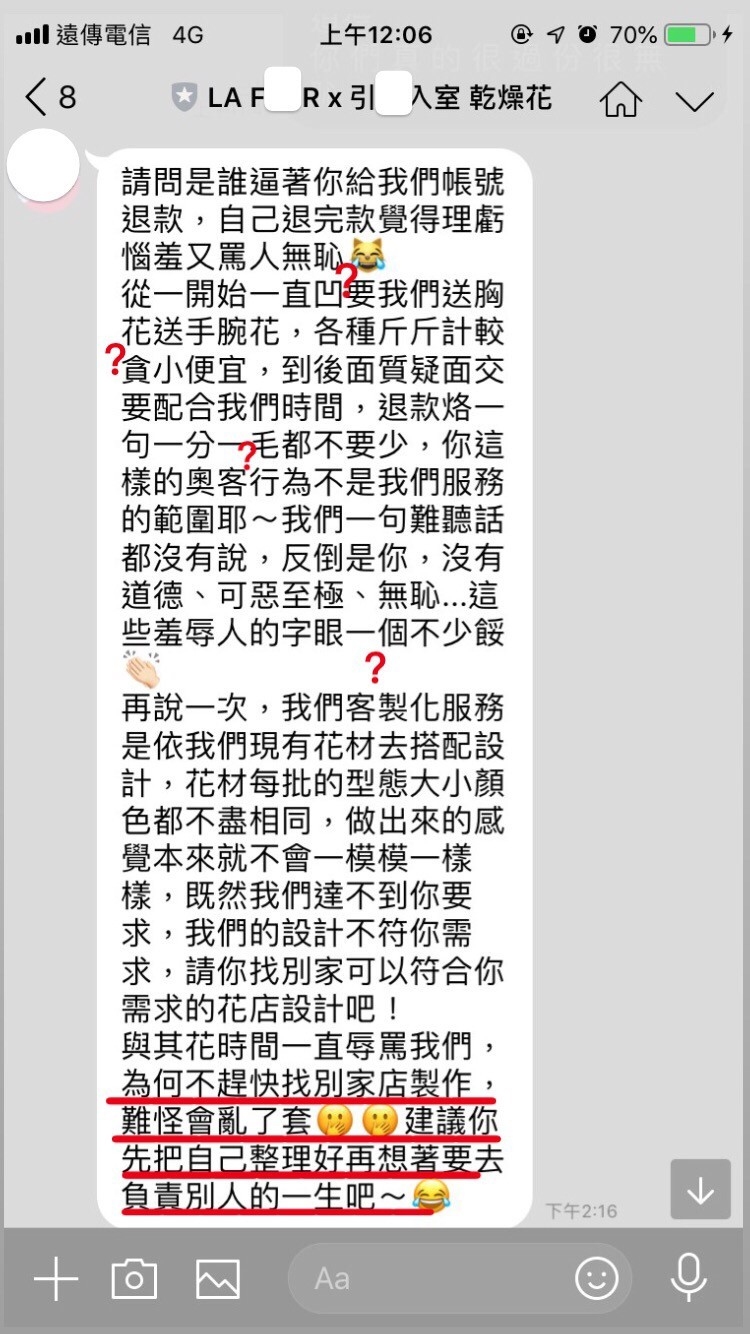The width and height of the screenshot is (750, 1334).
Task: Open the home icon in header
Action: coord(620,99)
